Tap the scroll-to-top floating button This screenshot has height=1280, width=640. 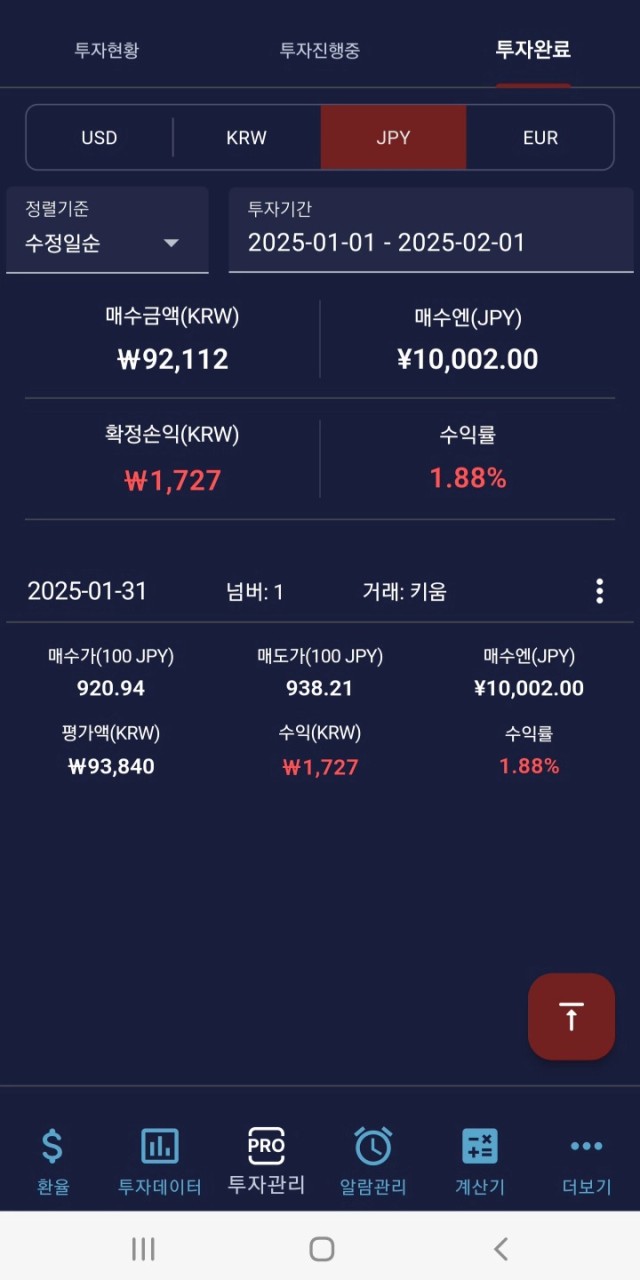click(571, 1016)
